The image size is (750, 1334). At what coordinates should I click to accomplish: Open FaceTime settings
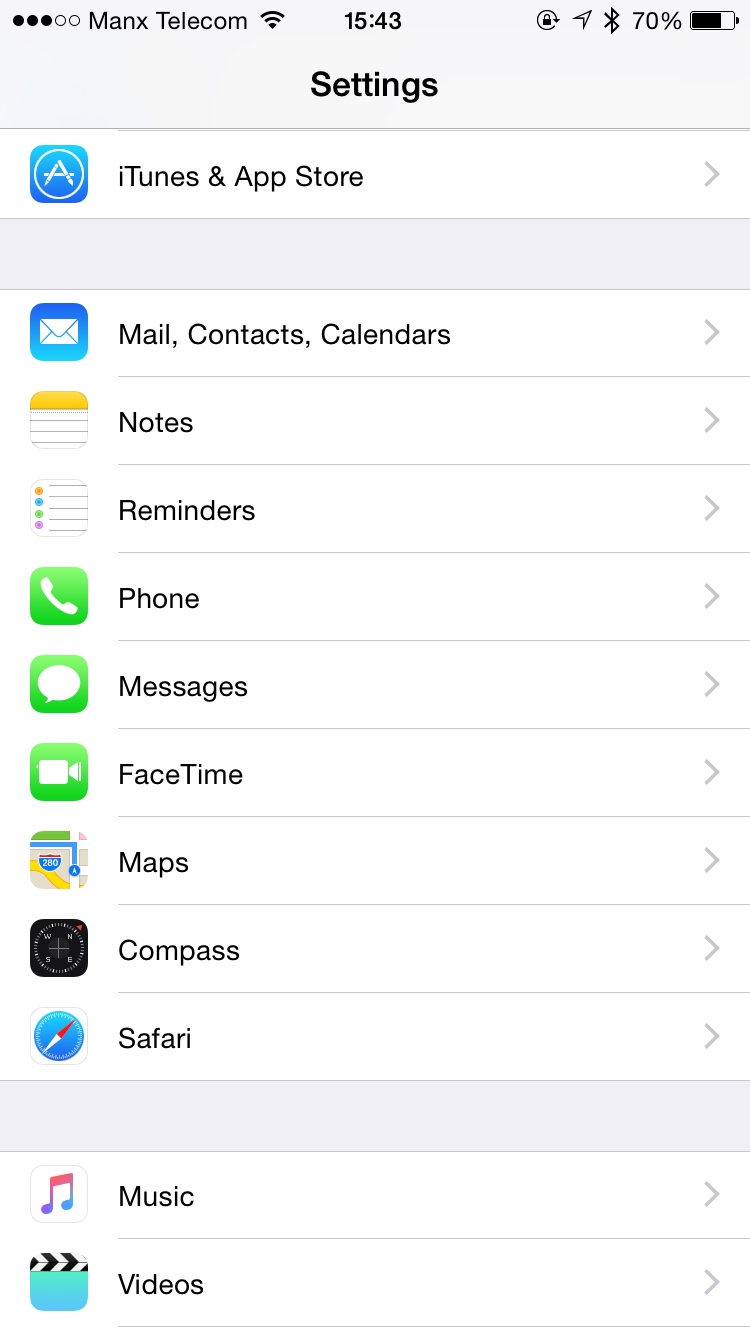375,774
